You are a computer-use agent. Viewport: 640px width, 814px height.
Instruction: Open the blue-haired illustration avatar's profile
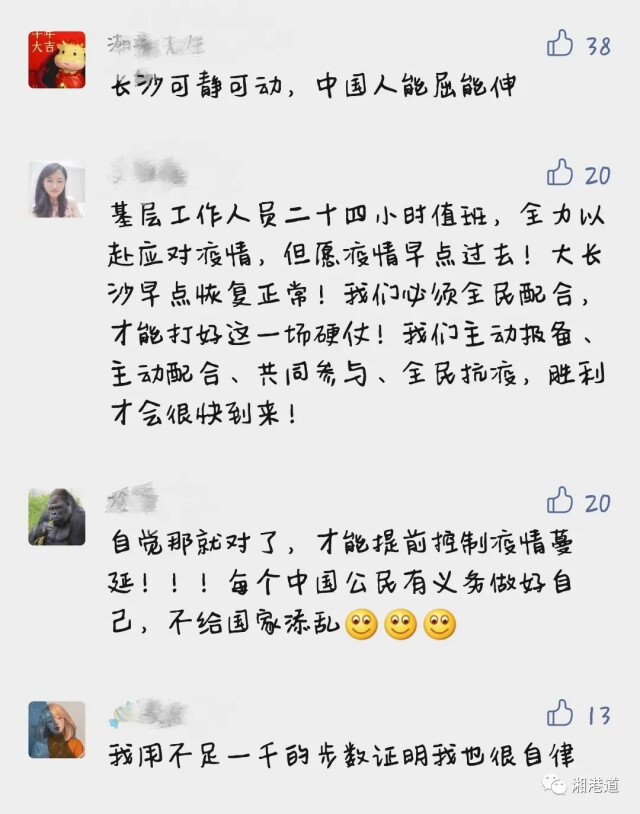(x=57, y=729)
